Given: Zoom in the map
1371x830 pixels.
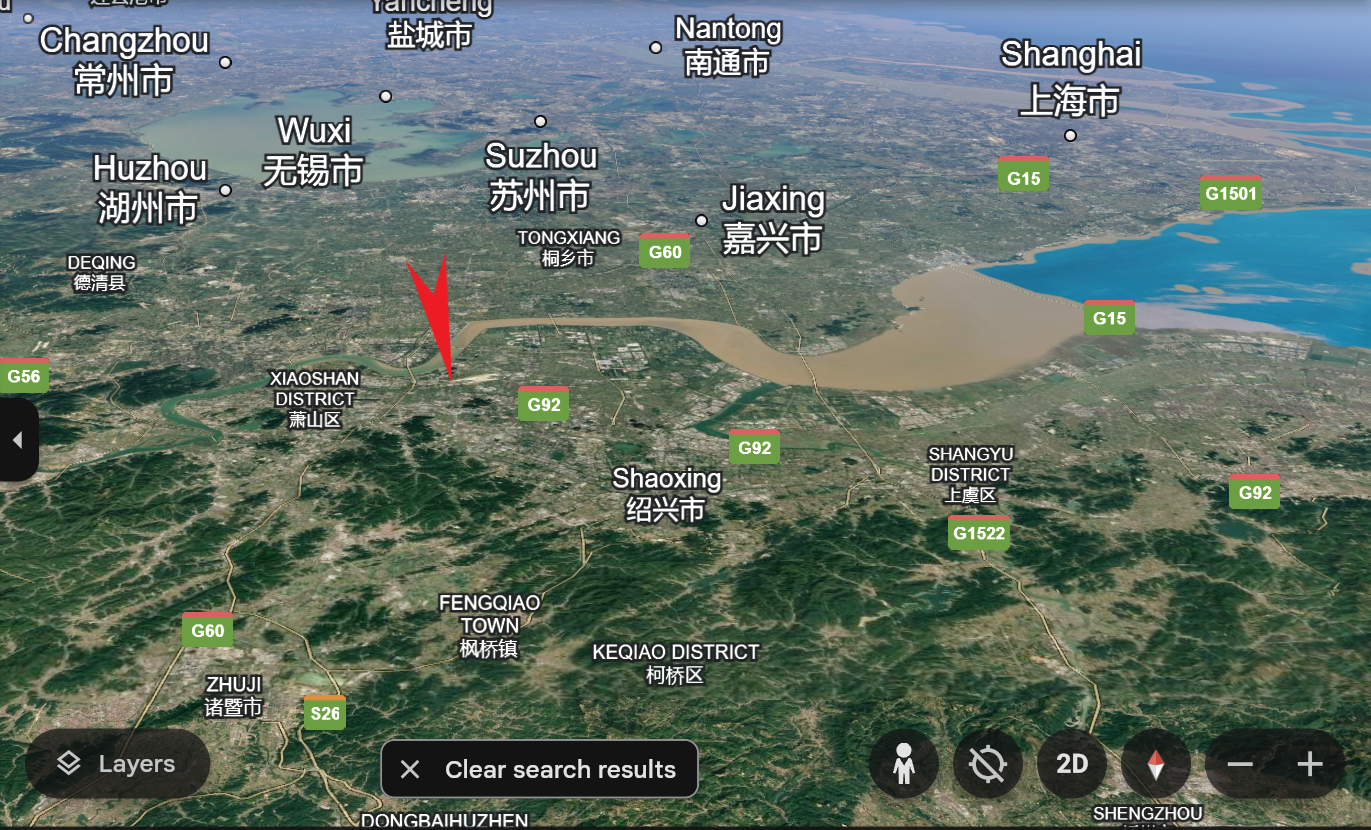Looking at the screenshot, I should pos(1309,765).
